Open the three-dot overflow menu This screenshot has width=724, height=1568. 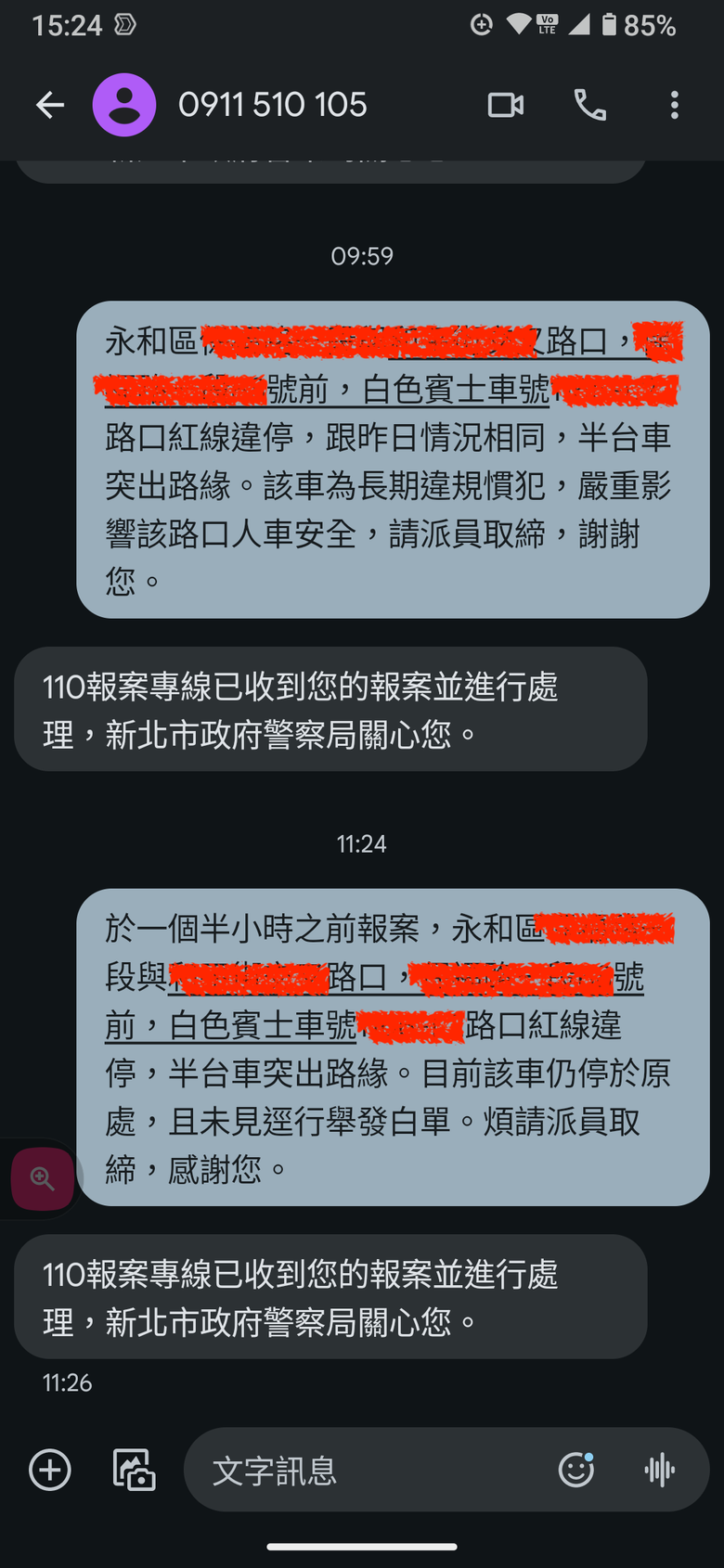675,105
